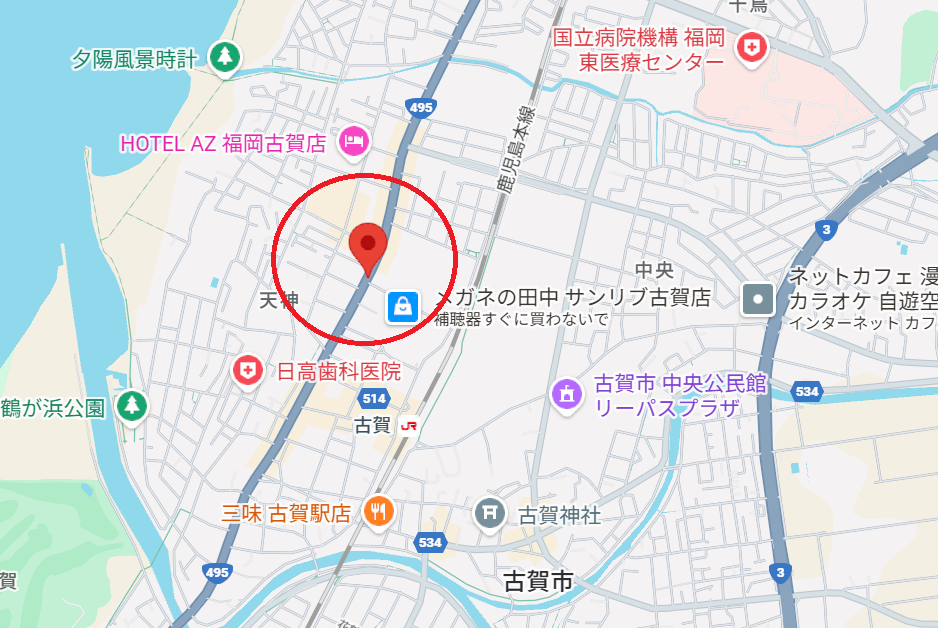
Task: Open the 福岡東医療センター hospital marker
Action: [x=750, y=46]
